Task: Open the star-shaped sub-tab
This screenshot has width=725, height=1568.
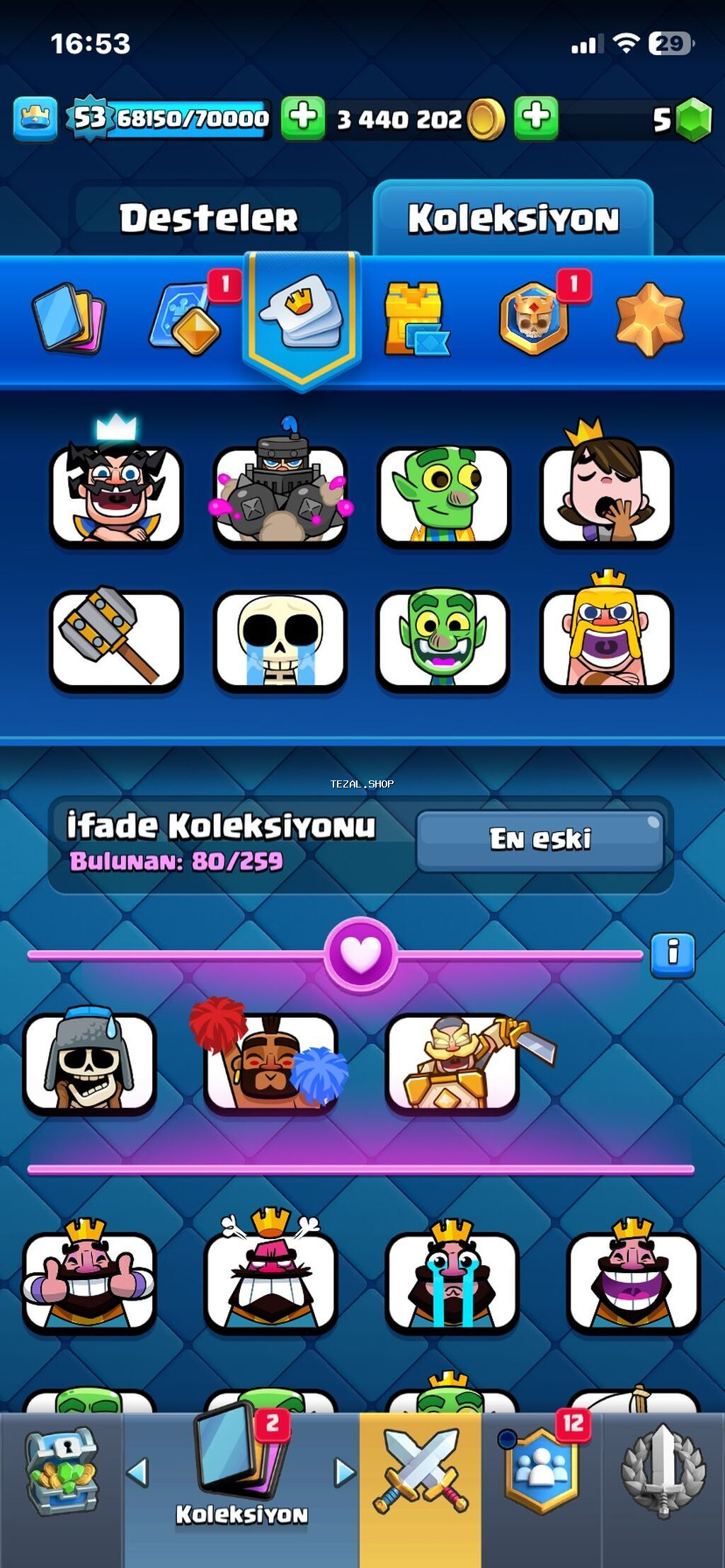Action: [649, 318]
